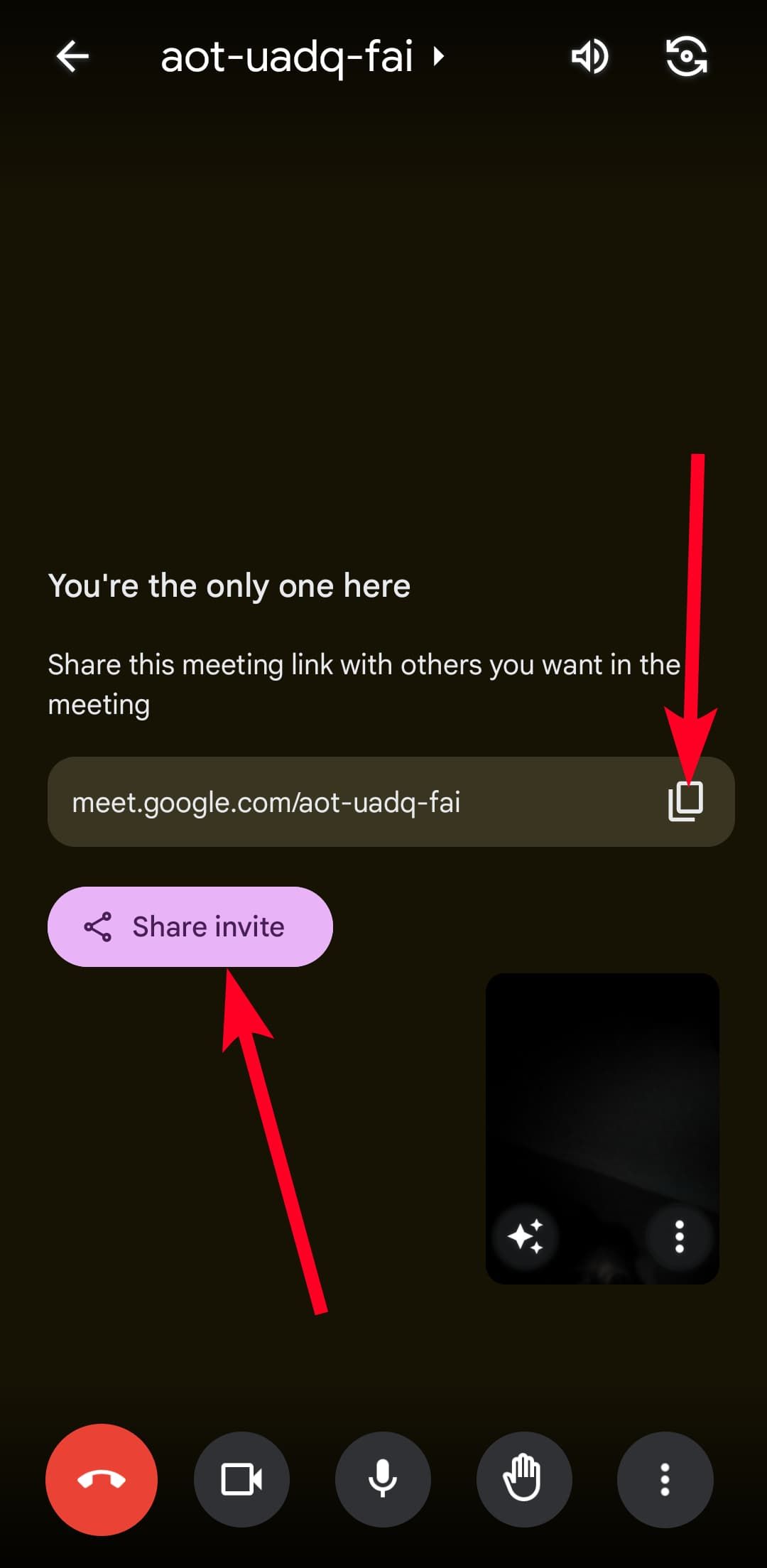Tap the back arrow to leave this screen
The width and height of the screenshot is (767, 1568).
(73, 57)
